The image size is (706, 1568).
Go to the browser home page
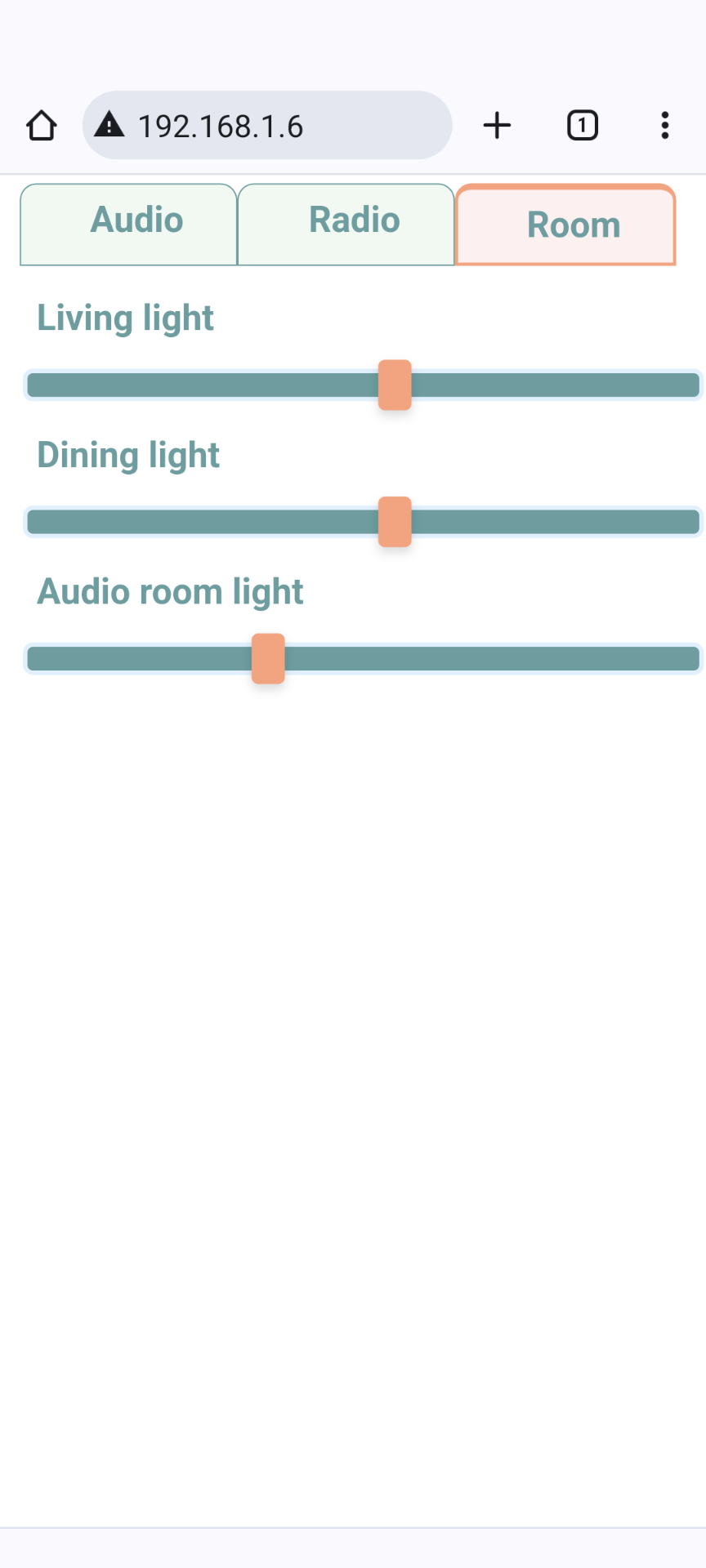pos(42,126)
